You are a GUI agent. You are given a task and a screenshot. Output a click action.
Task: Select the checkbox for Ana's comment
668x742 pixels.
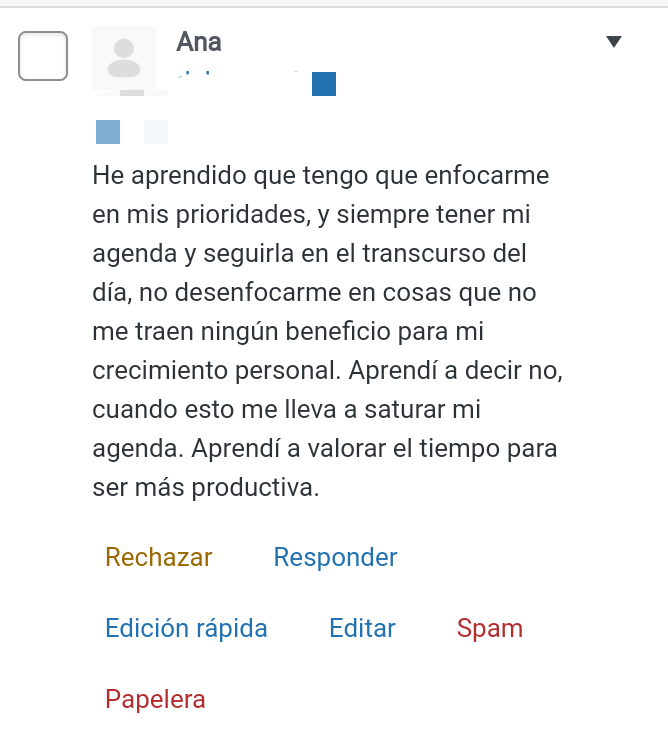tap(43, 56)
